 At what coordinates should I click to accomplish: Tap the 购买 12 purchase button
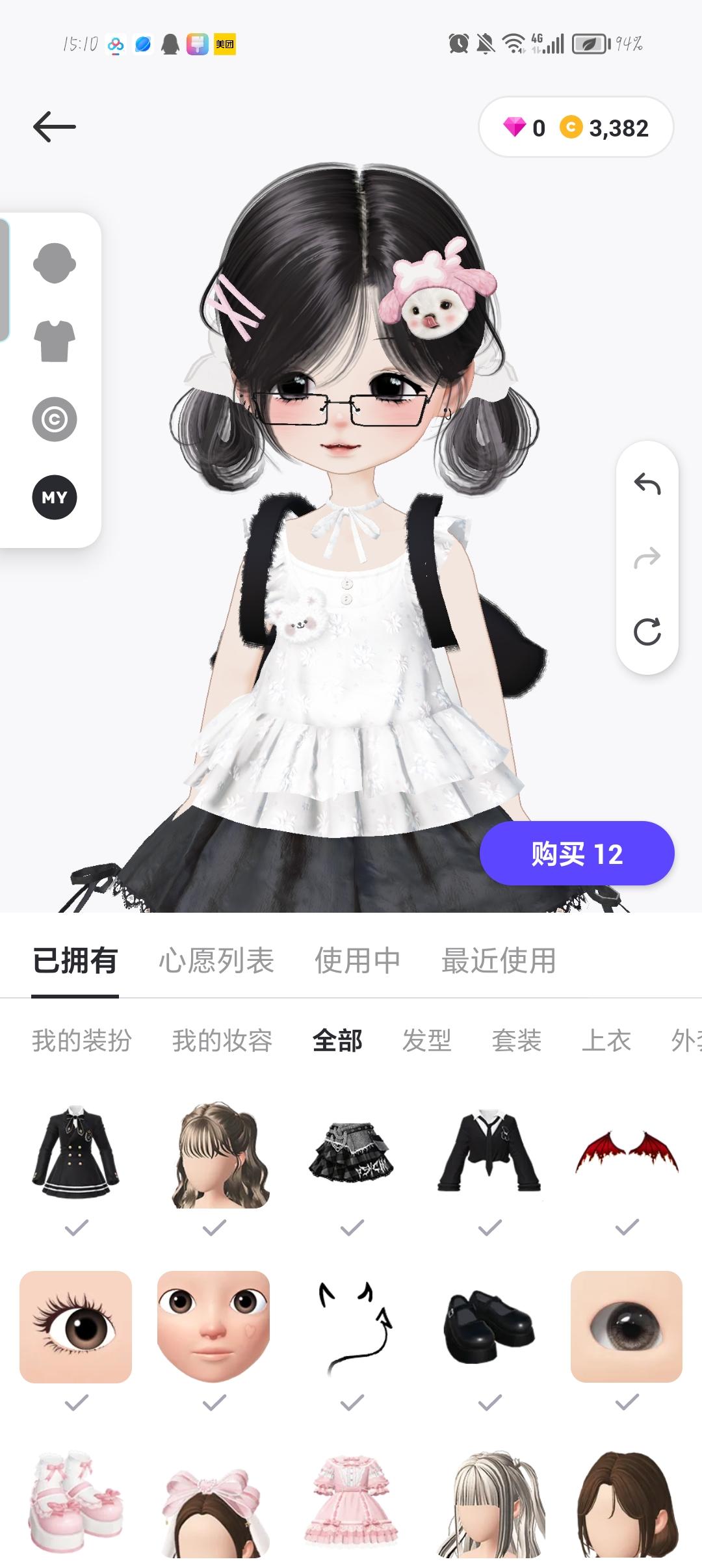pos(575,854)
